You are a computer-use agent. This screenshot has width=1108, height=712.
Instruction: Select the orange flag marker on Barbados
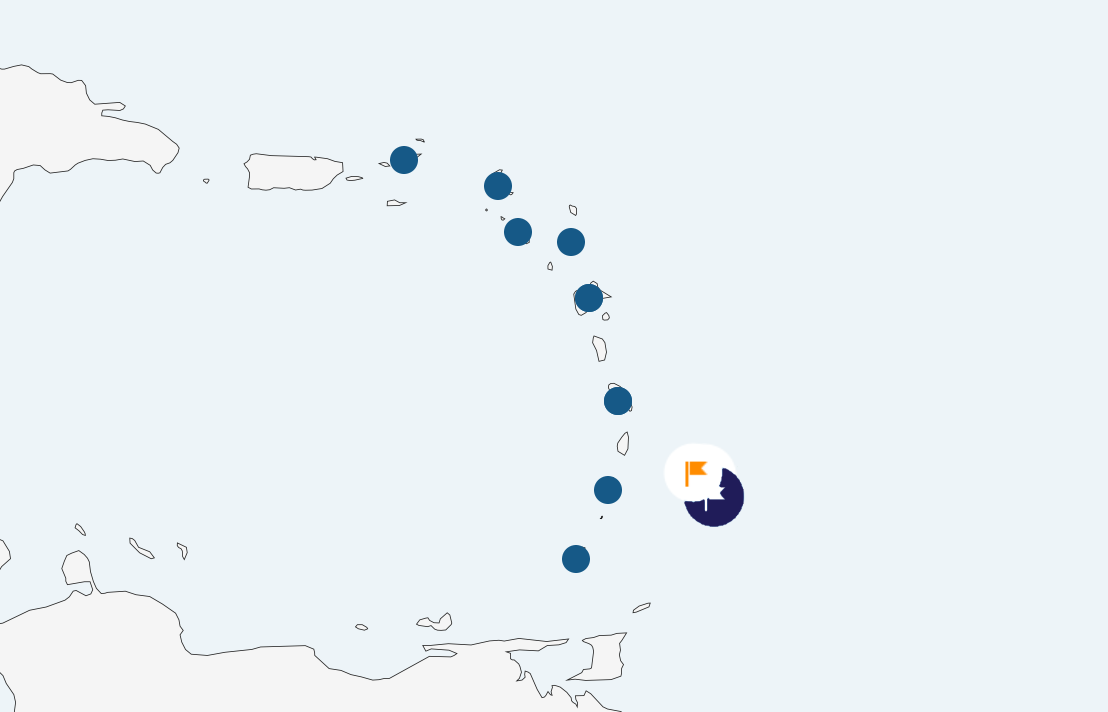tap(698, 472)
